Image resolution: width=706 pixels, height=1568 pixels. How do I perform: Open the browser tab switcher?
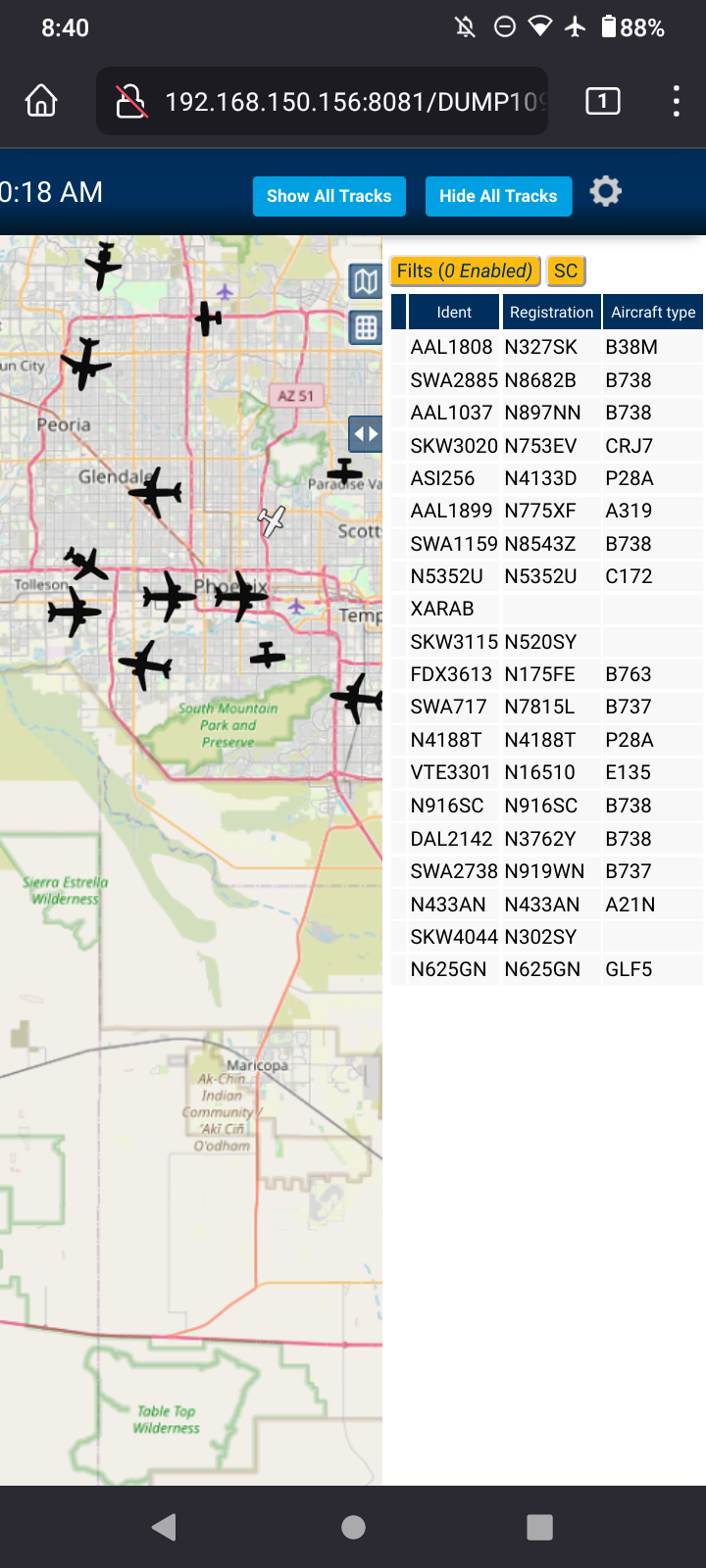point(603,101)
